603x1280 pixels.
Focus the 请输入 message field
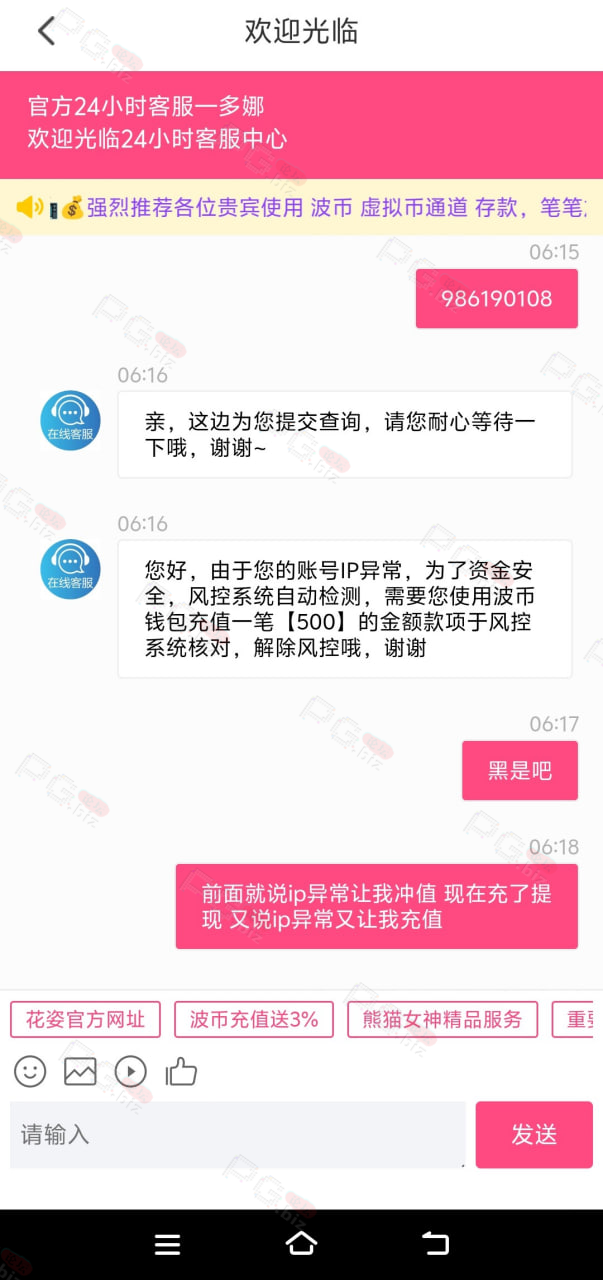coord(238,1134)
